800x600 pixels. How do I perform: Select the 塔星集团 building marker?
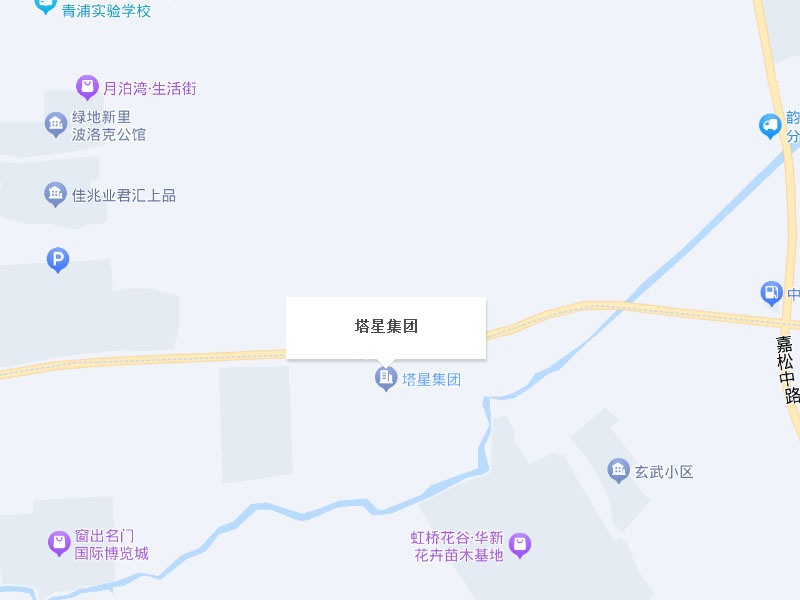(385, 378)
